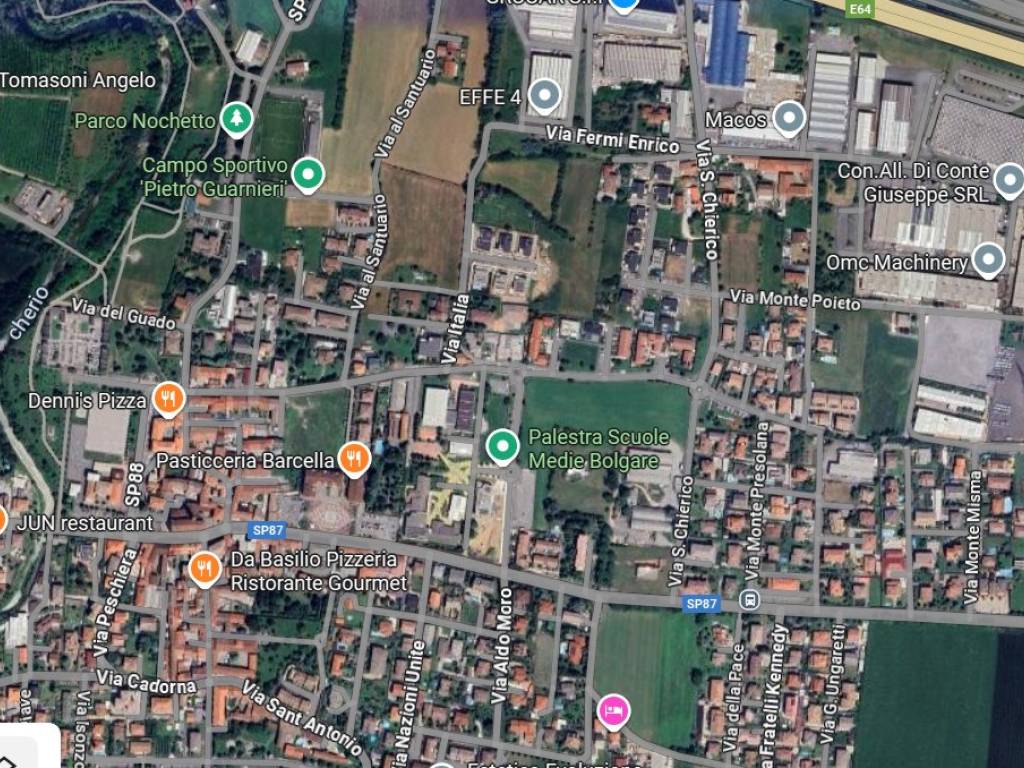Screen dimensions: 1024x768
Task: Tap the EFFE 4 location pin
Action: tap(544, 97)
